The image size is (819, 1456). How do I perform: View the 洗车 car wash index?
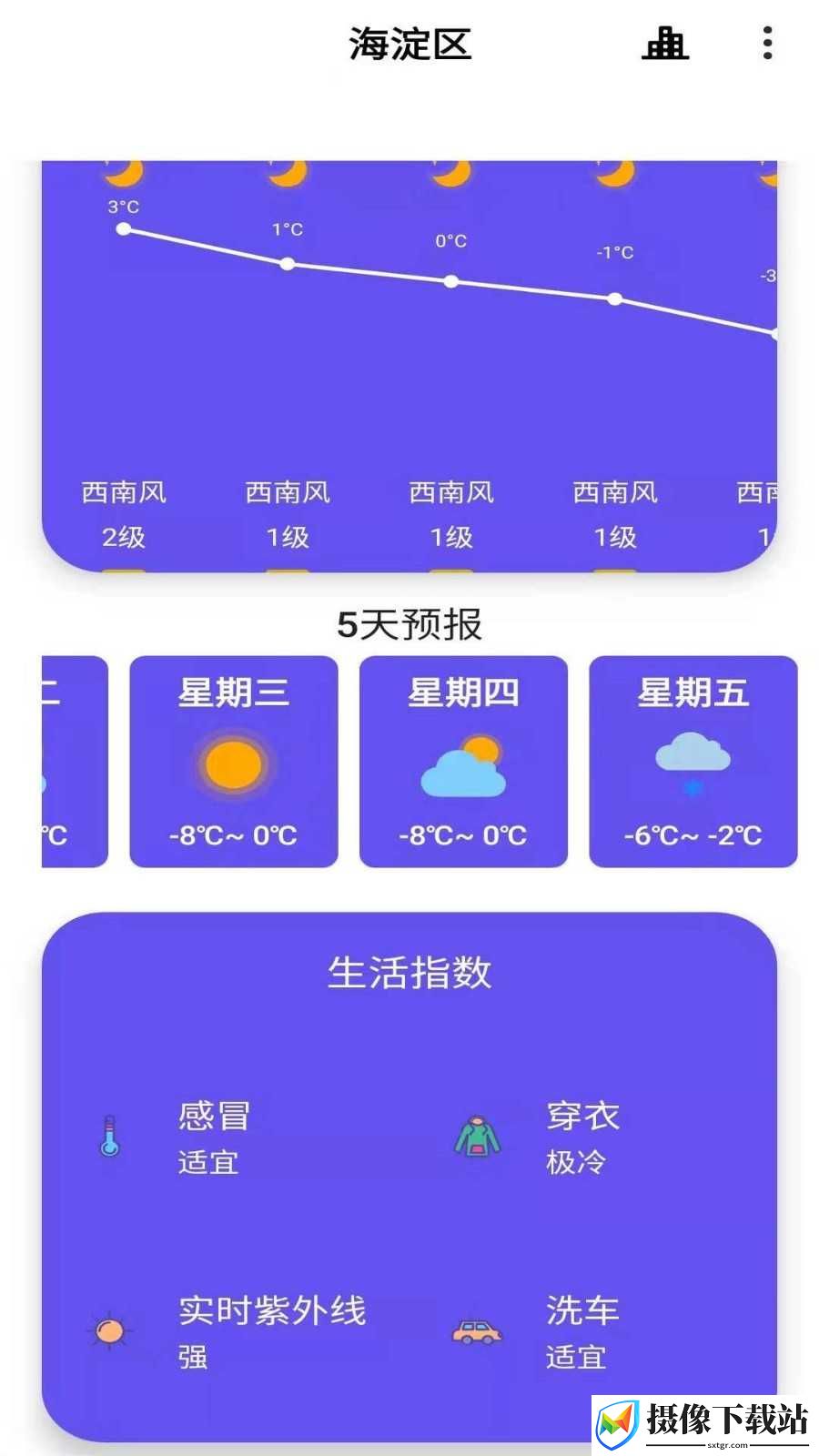tap(582, 1331)
